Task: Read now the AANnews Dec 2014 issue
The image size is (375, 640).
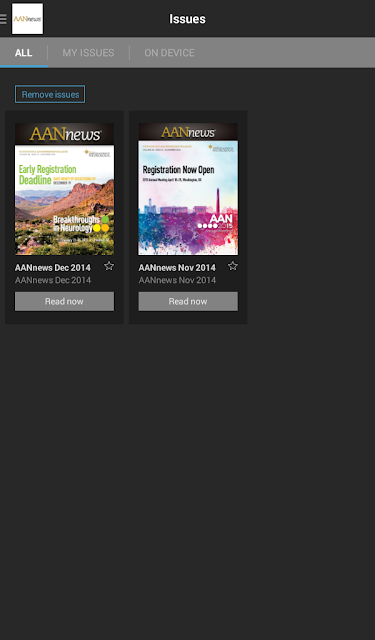Action: point(64,301)
